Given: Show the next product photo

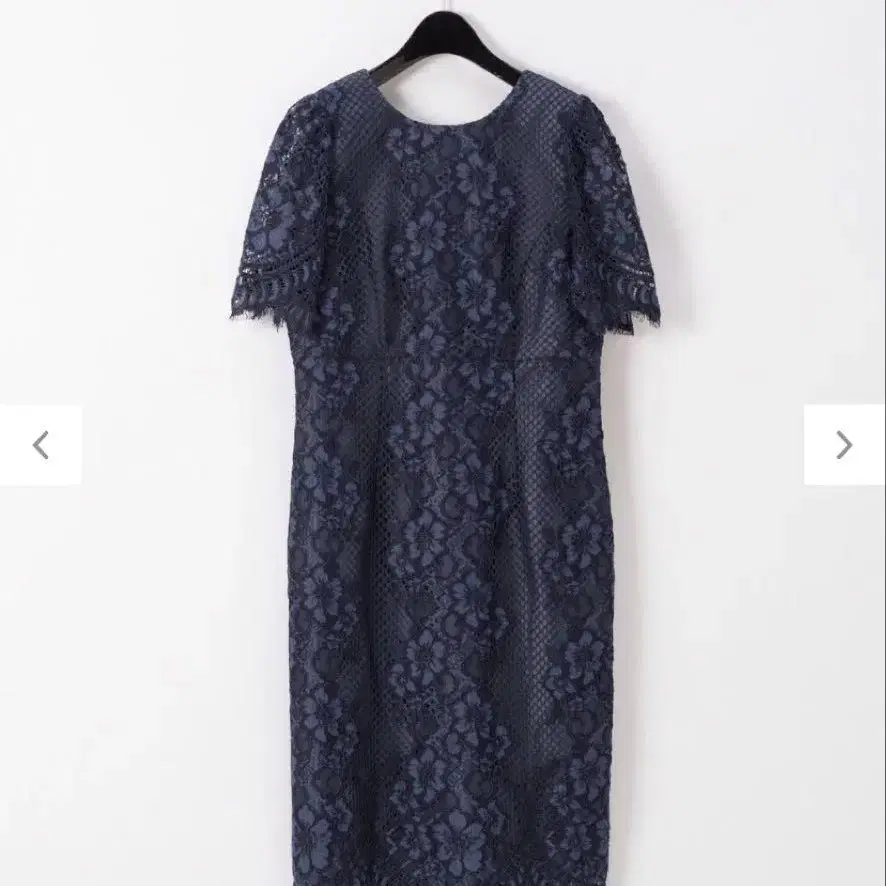Looking at the screenshot, I should pyautogui.click(x=844, y=445).
